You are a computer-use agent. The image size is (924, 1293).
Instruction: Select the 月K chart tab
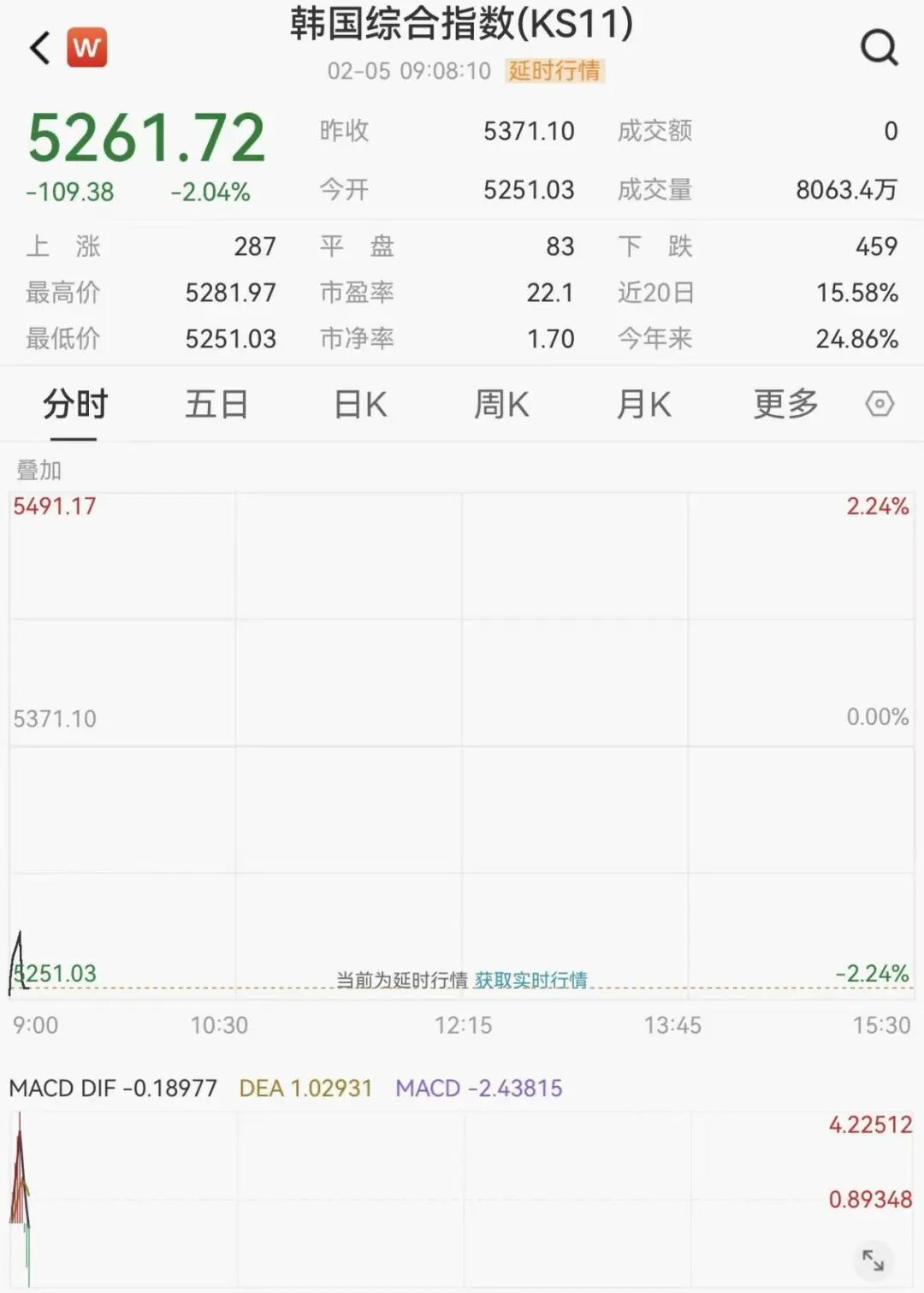[x=643, y=404]
